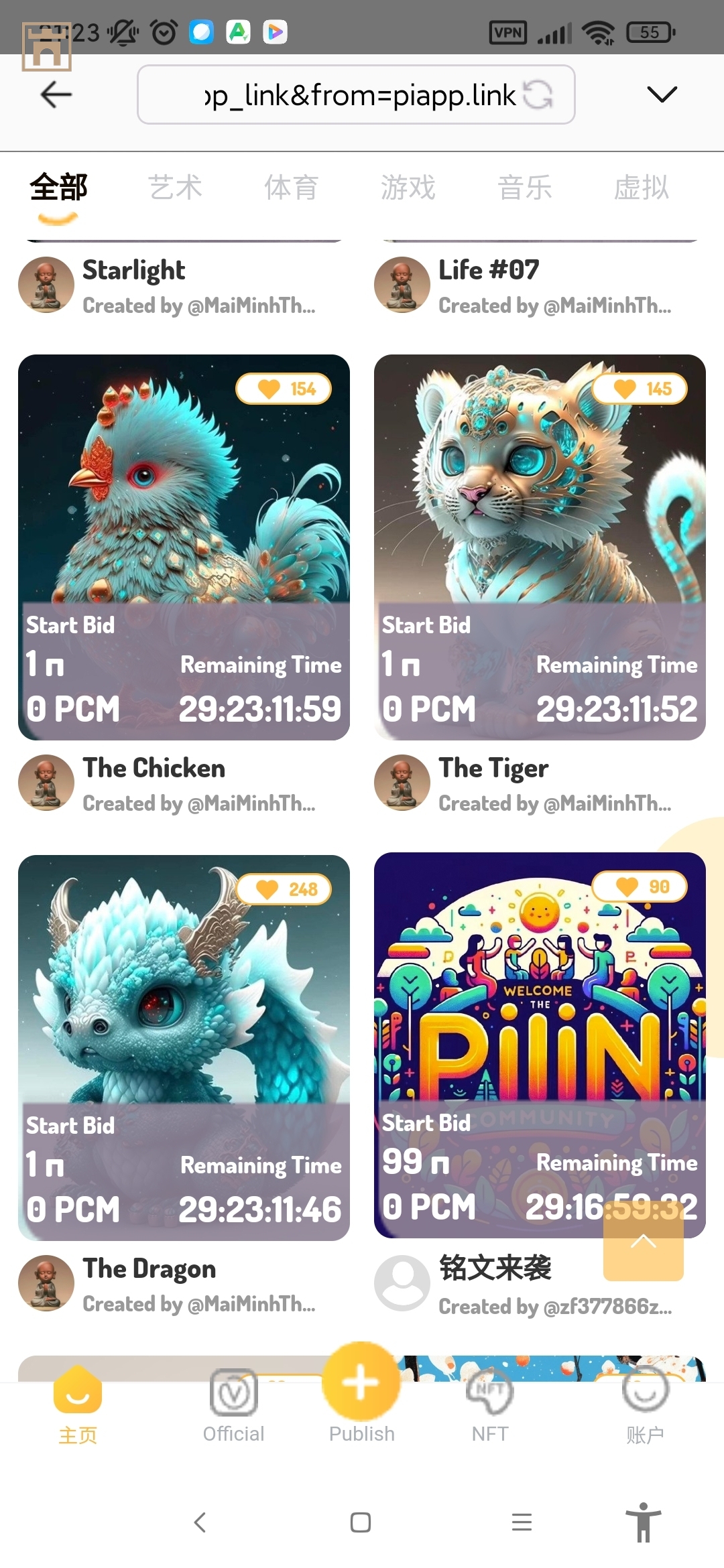
Task: Select the 游戏 category tab
Action: pyautogui.click(x=408, y=188)
